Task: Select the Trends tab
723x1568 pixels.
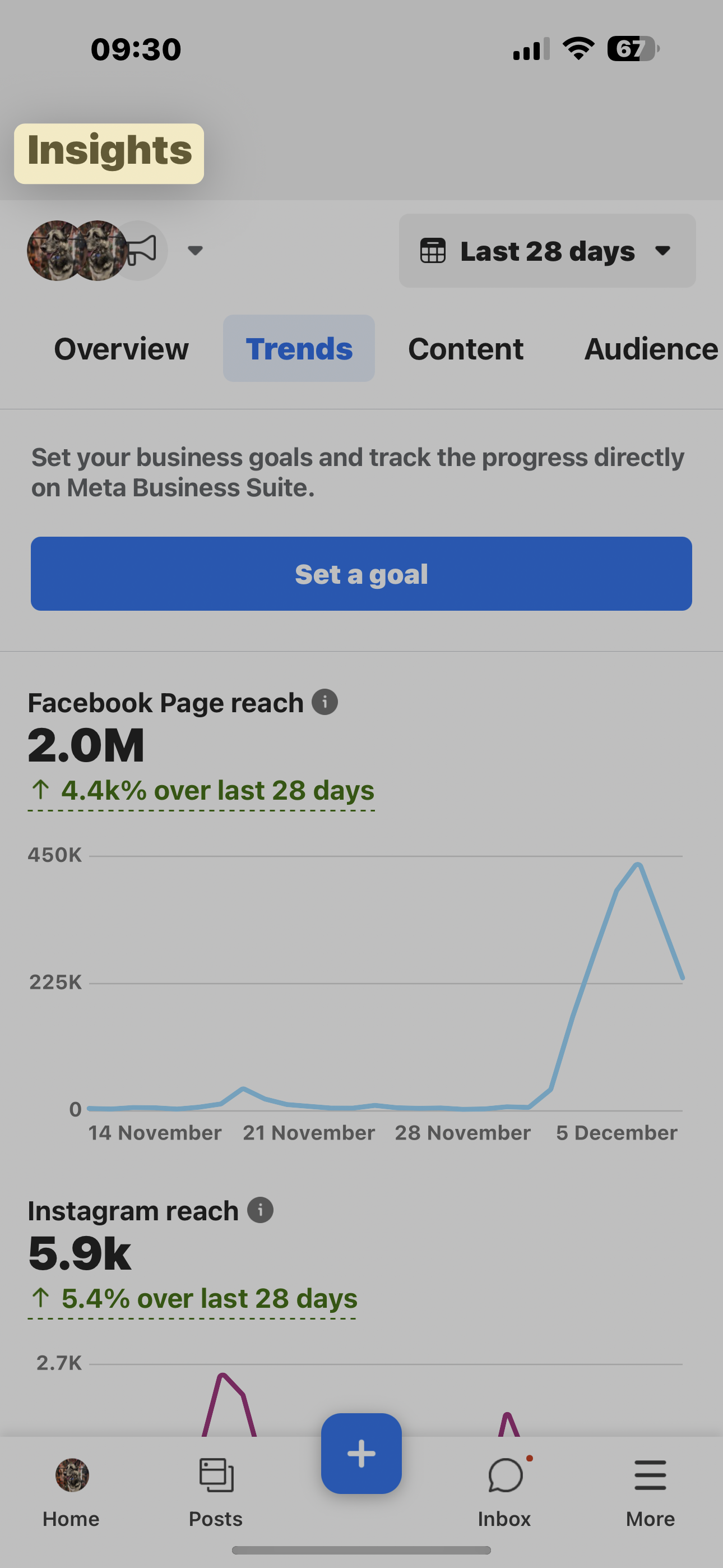Action: click(x=299, y=349)
